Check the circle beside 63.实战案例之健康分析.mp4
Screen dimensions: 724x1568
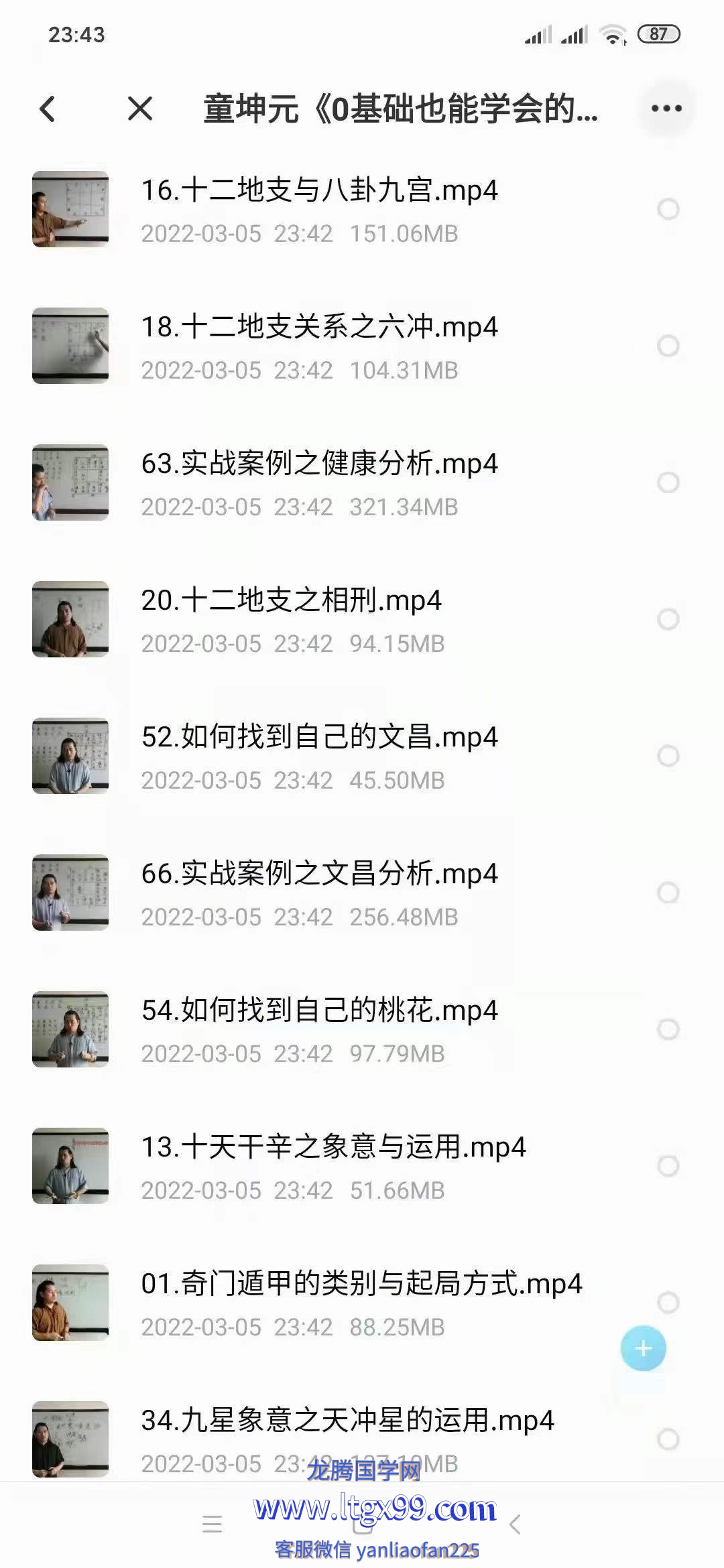[668, 482]
